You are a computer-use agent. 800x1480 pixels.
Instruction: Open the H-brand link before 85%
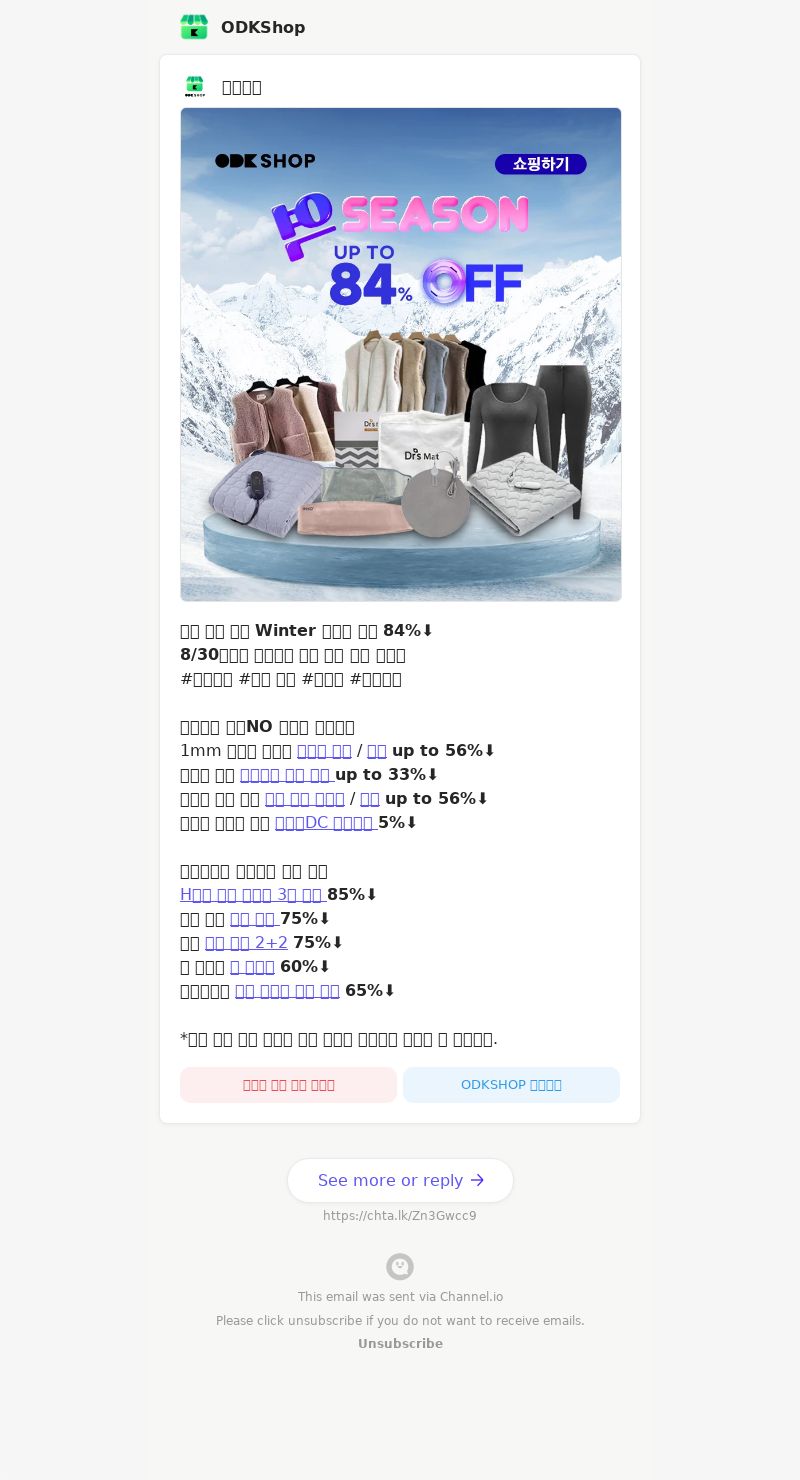pos(252,895)
